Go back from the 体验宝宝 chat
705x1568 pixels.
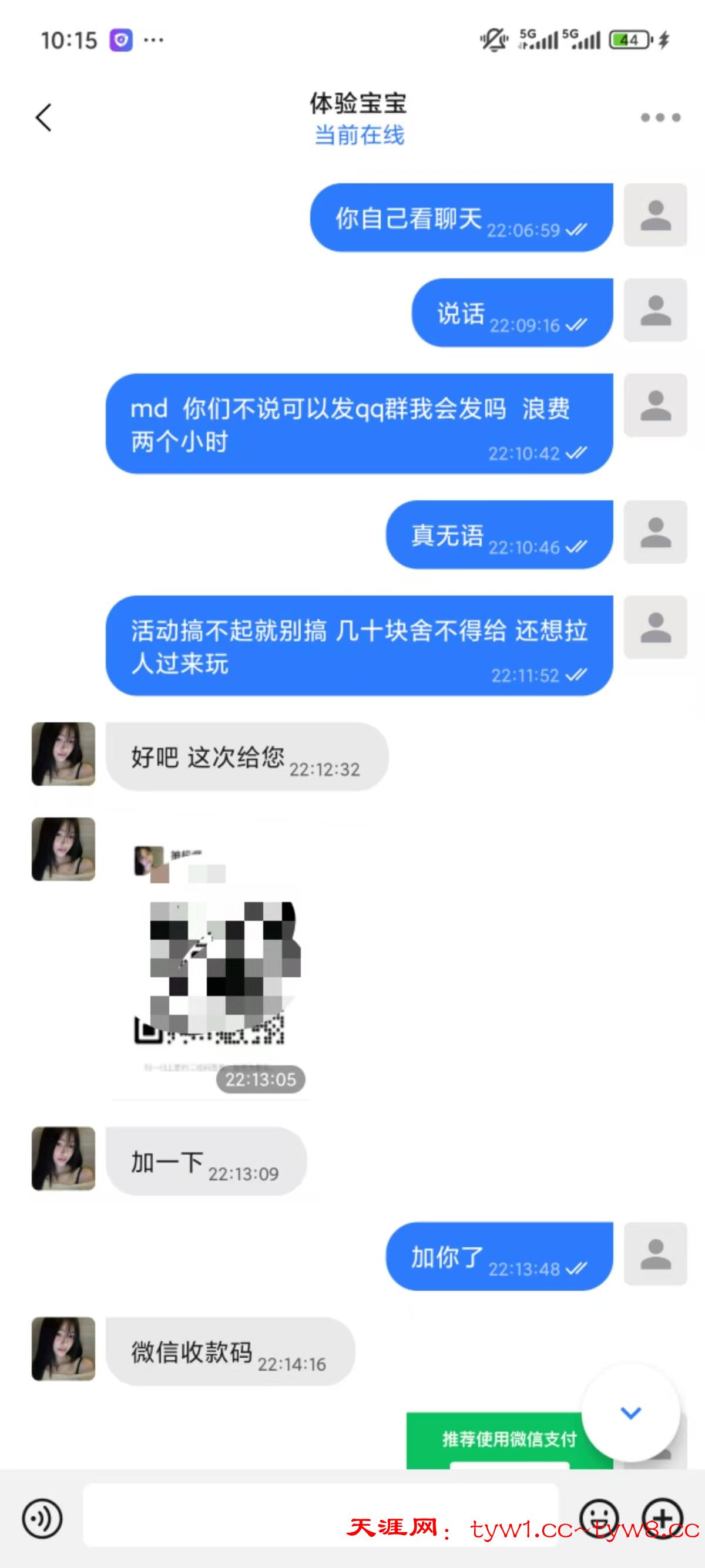[43, 117]
